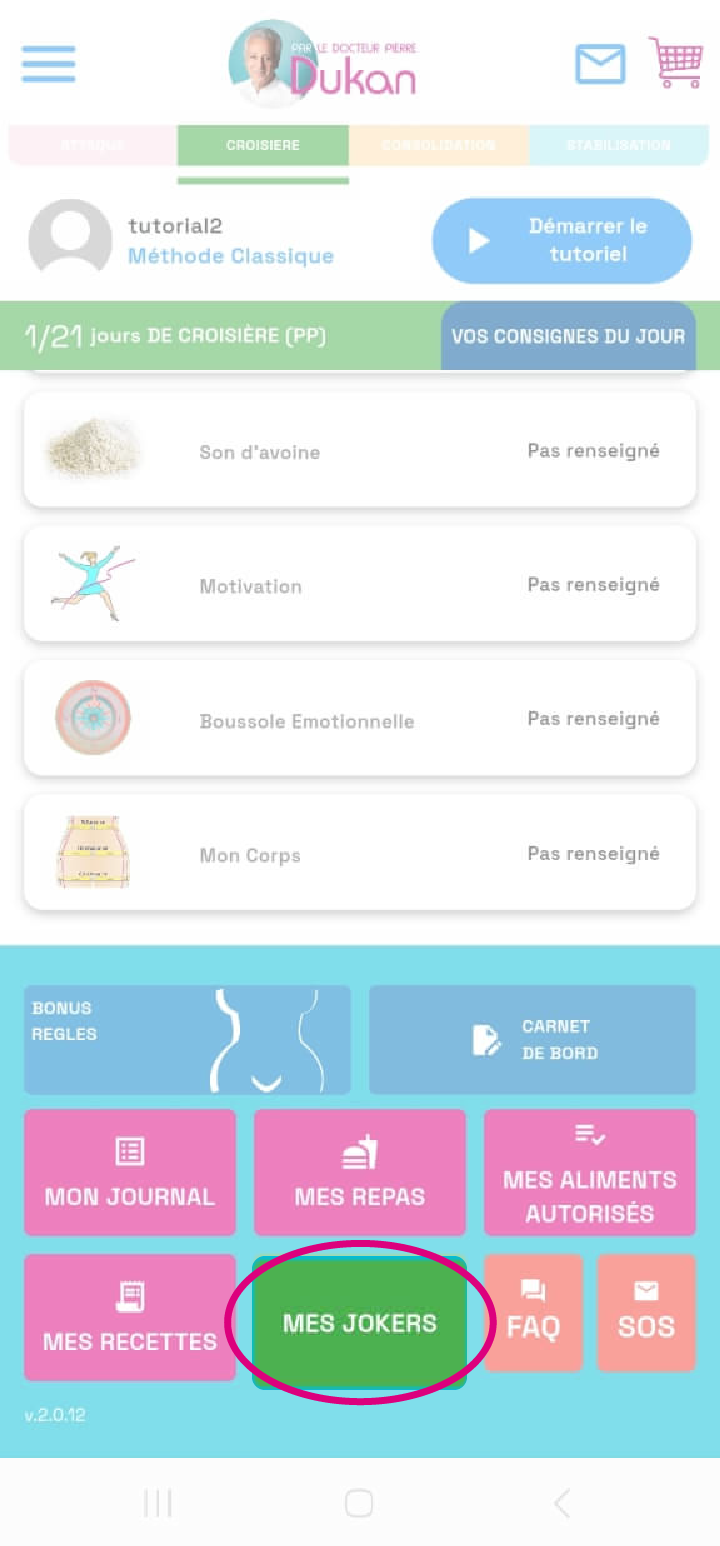Open Mon Journal
Viewport: 720px width, 1546px height.
tap(130, 1172)
